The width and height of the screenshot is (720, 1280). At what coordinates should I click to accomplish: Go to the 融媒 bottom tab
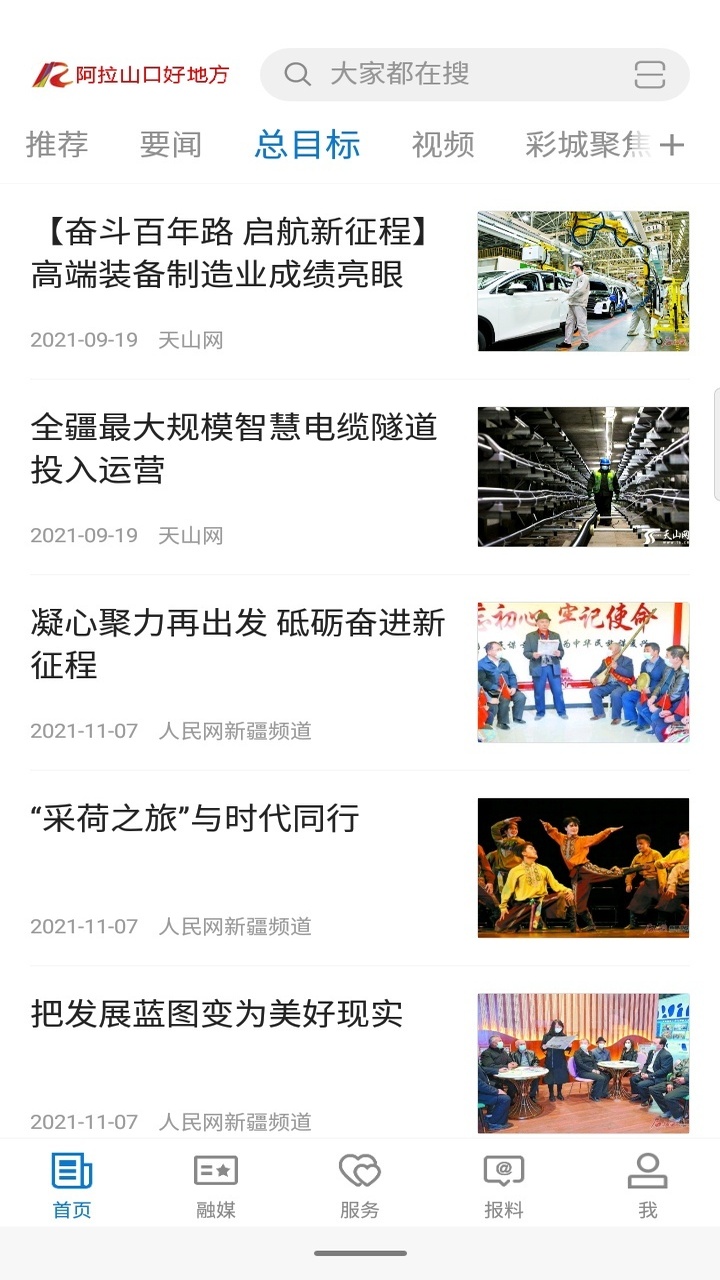[x=216, y=1186]
